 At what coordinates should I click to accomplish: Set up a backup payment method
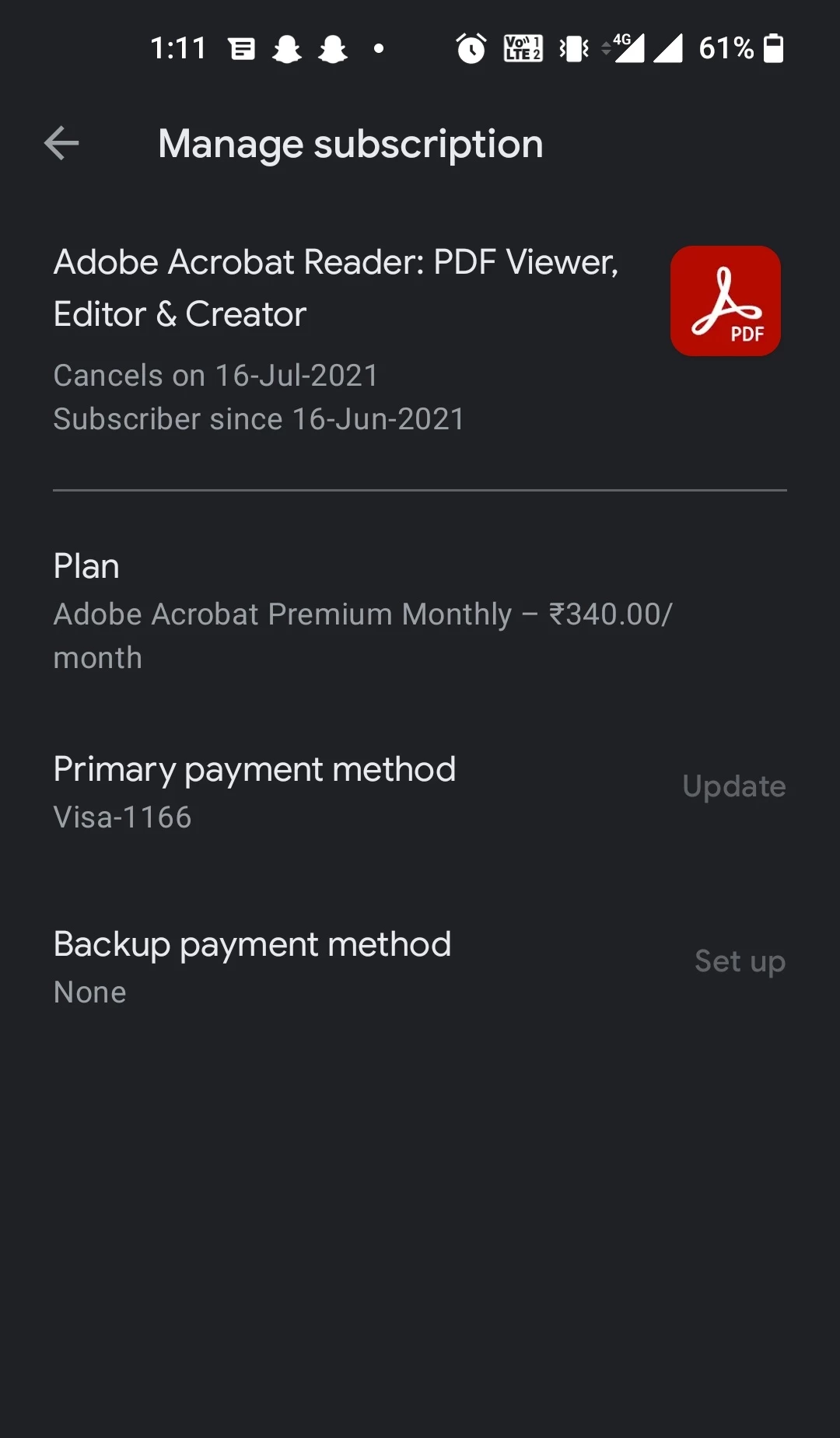pyautogui.click(x=739, y=961)
